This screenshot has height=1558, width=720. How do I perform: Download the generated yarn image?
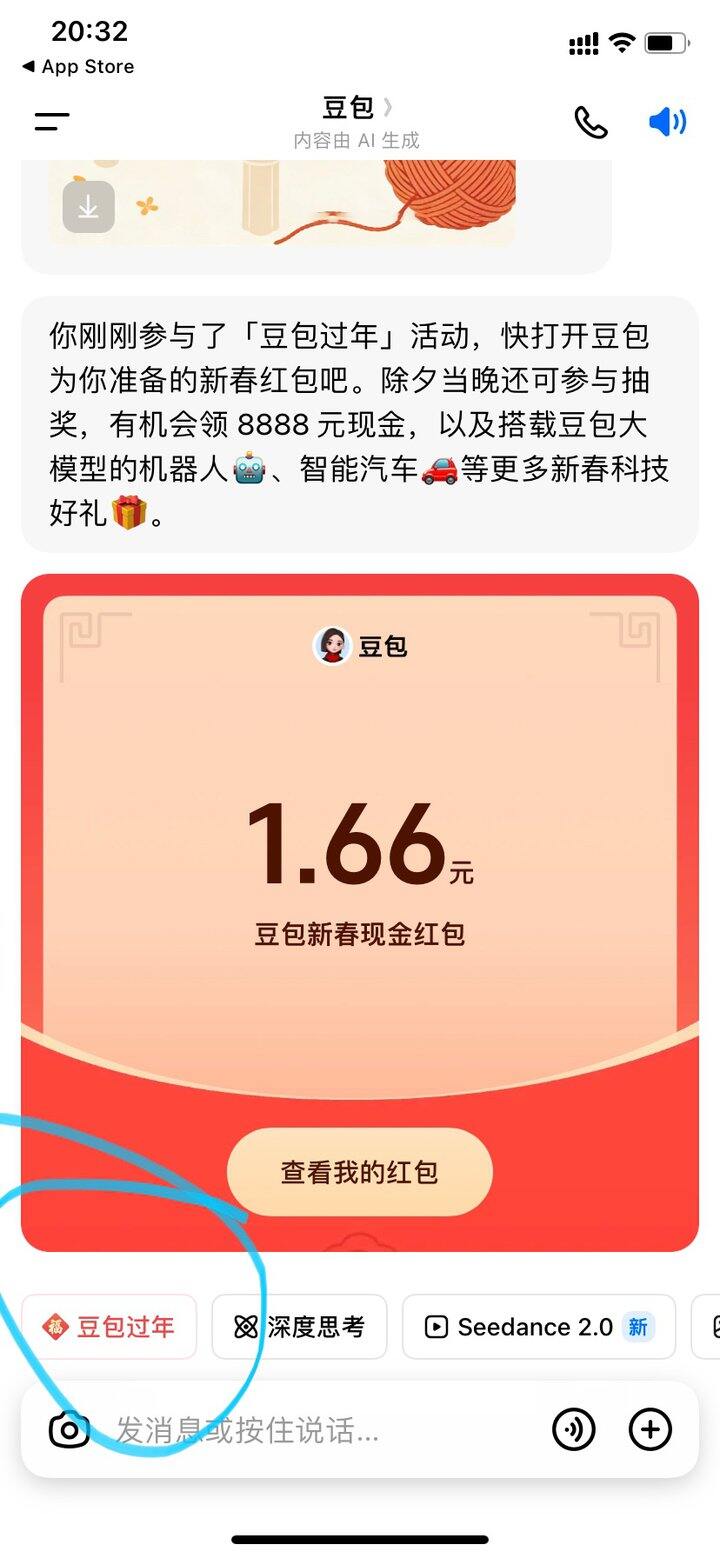88,207
